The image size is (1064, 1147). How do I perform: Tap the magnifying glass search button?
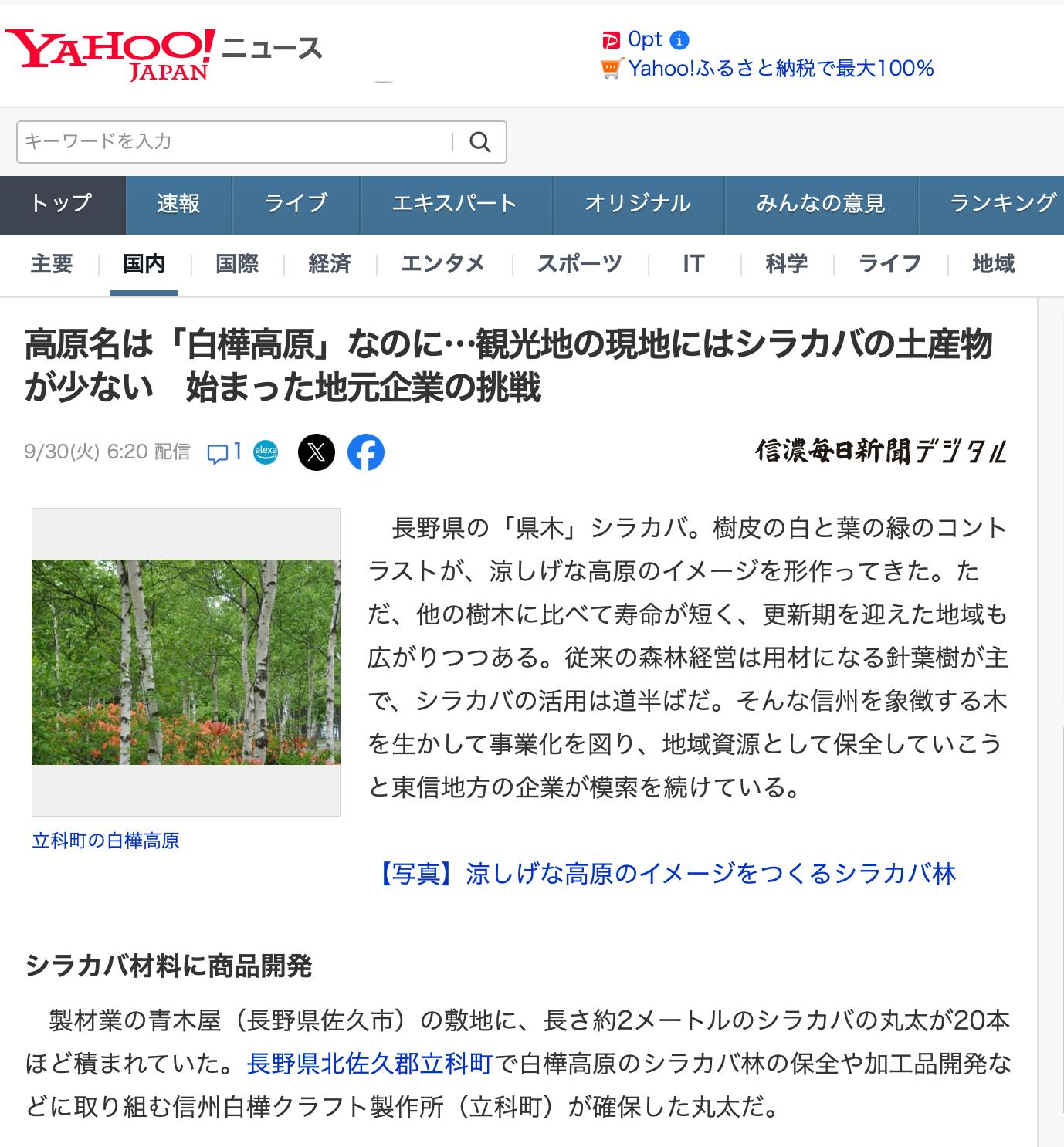coord(480,142)
